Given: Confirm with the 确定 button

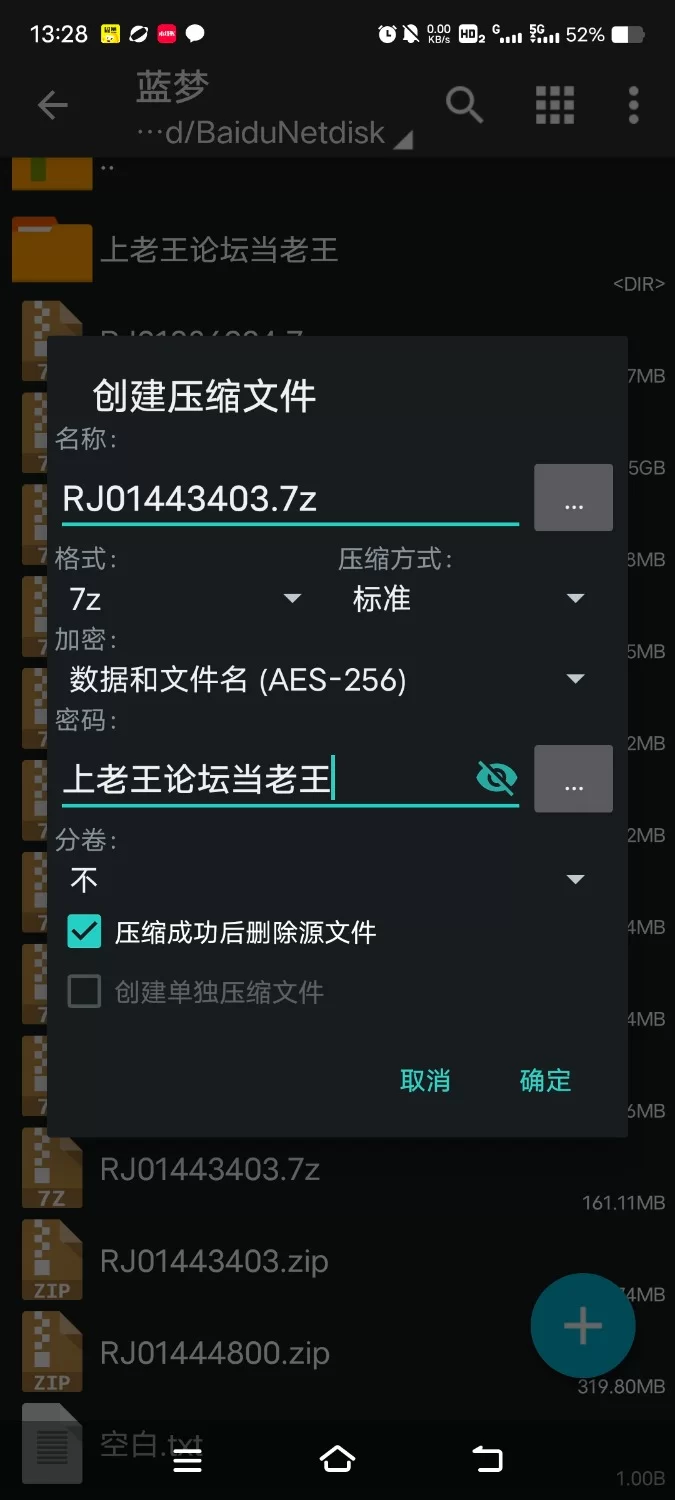Looking at the screenshot, I should click(545, 1080).
